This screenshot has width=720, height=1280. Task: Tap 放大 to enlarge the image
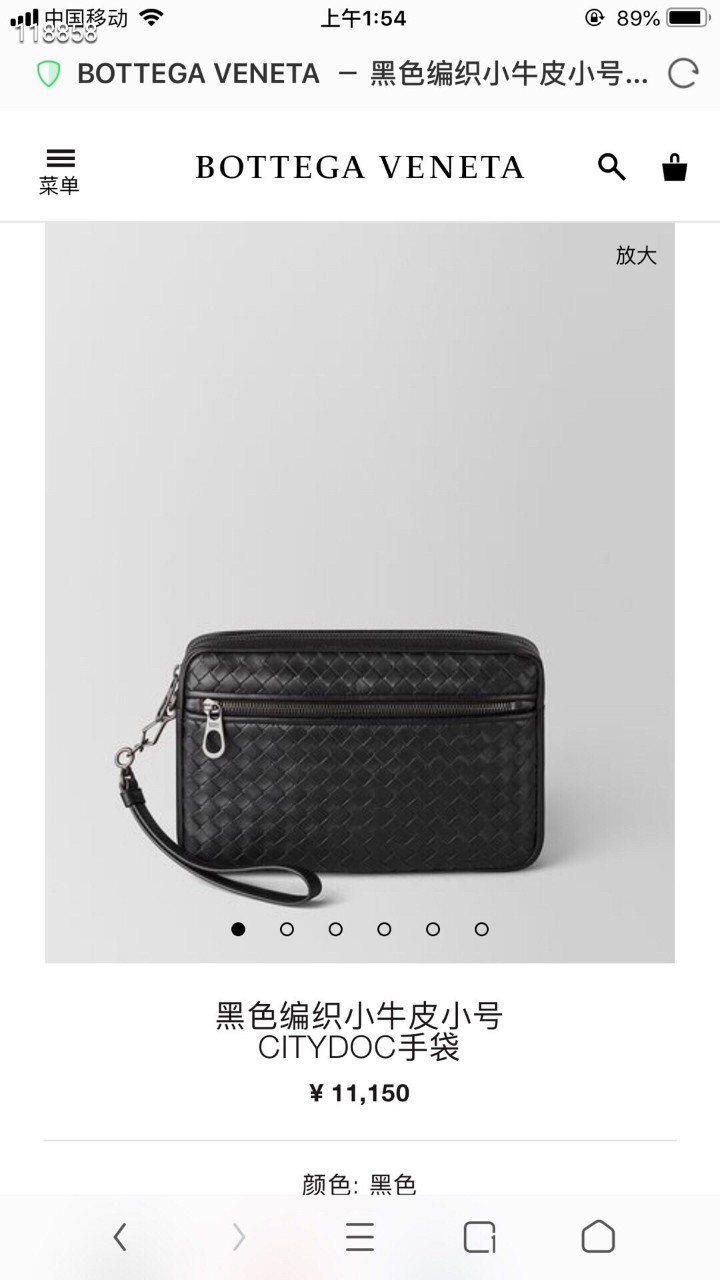pos(636,255)
